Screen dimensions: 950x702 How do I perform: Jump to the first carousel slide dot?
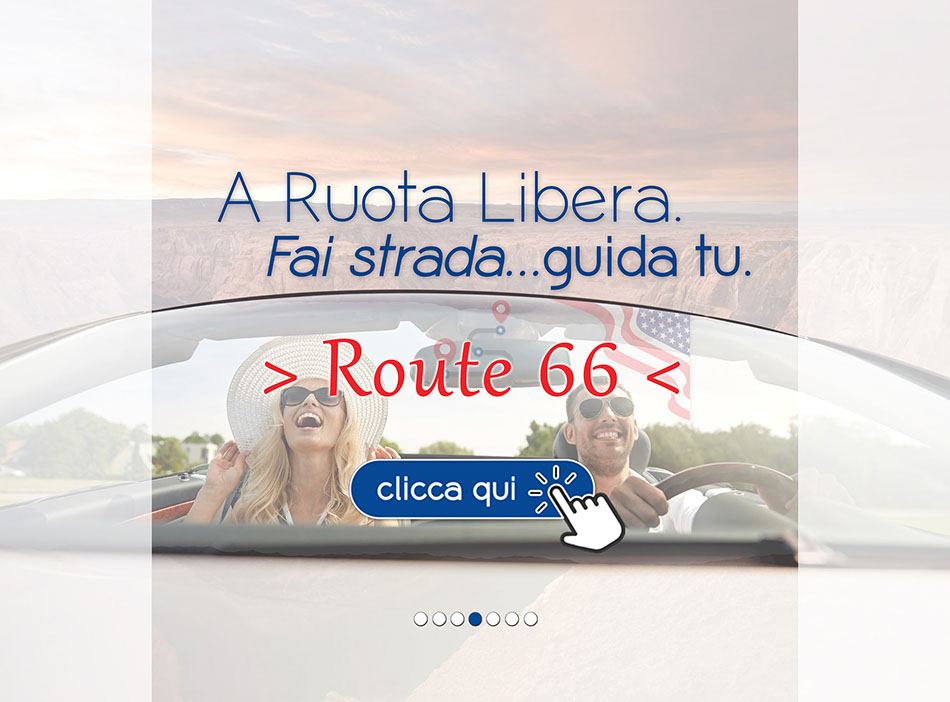421,619
